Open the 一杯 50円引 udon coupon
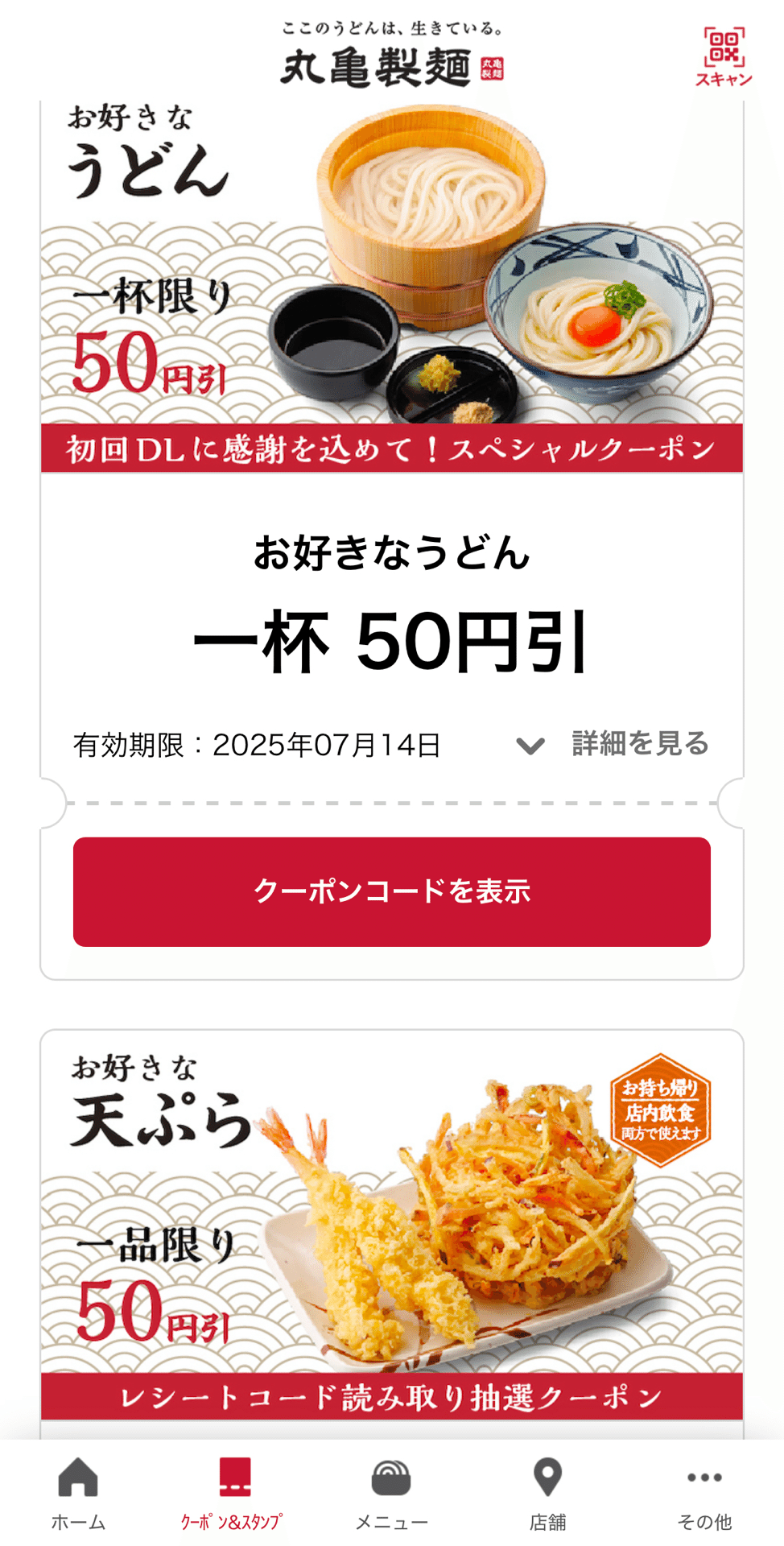The width and height of the screenshot is (784, 1546). click(392, 639)
